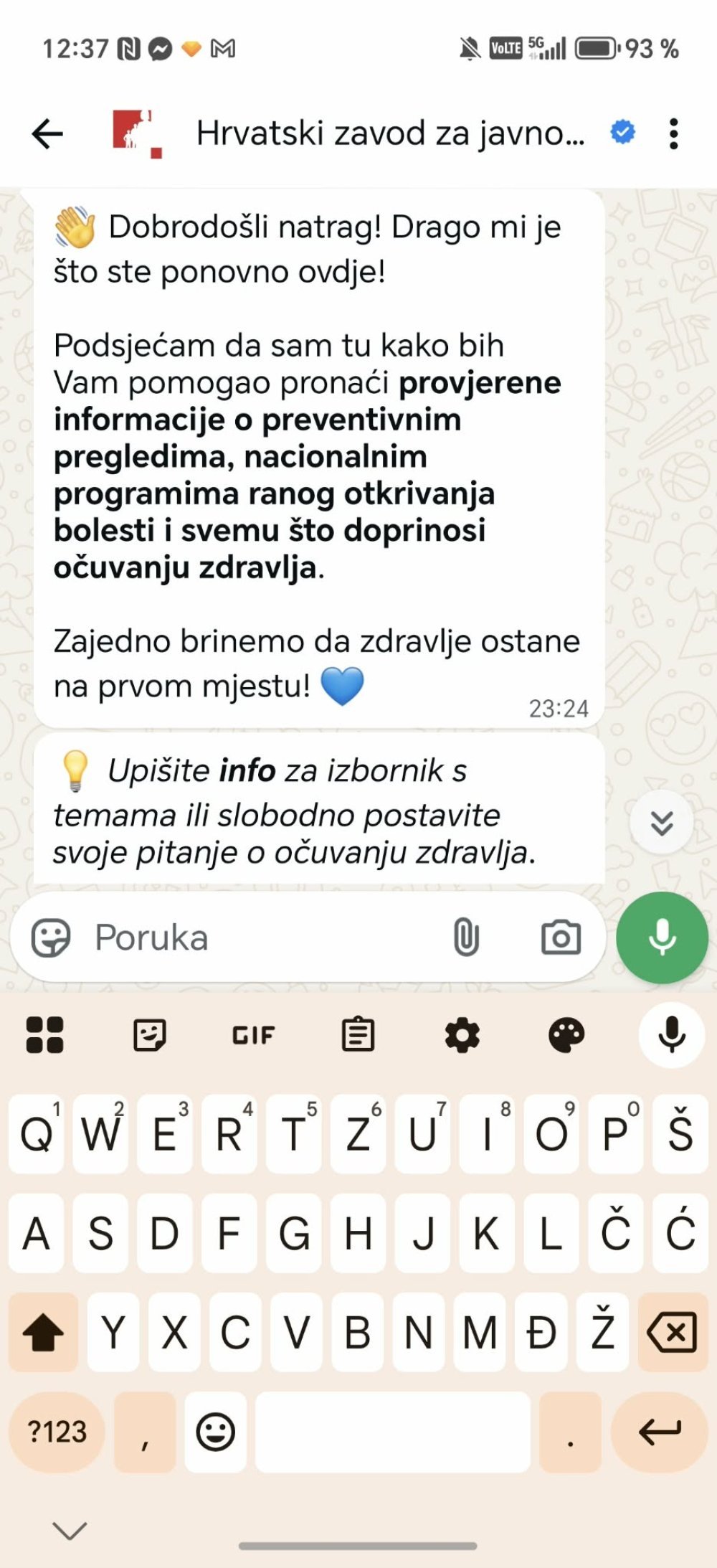
Task: Open the camera from message bar
Action: coord(560,938)
